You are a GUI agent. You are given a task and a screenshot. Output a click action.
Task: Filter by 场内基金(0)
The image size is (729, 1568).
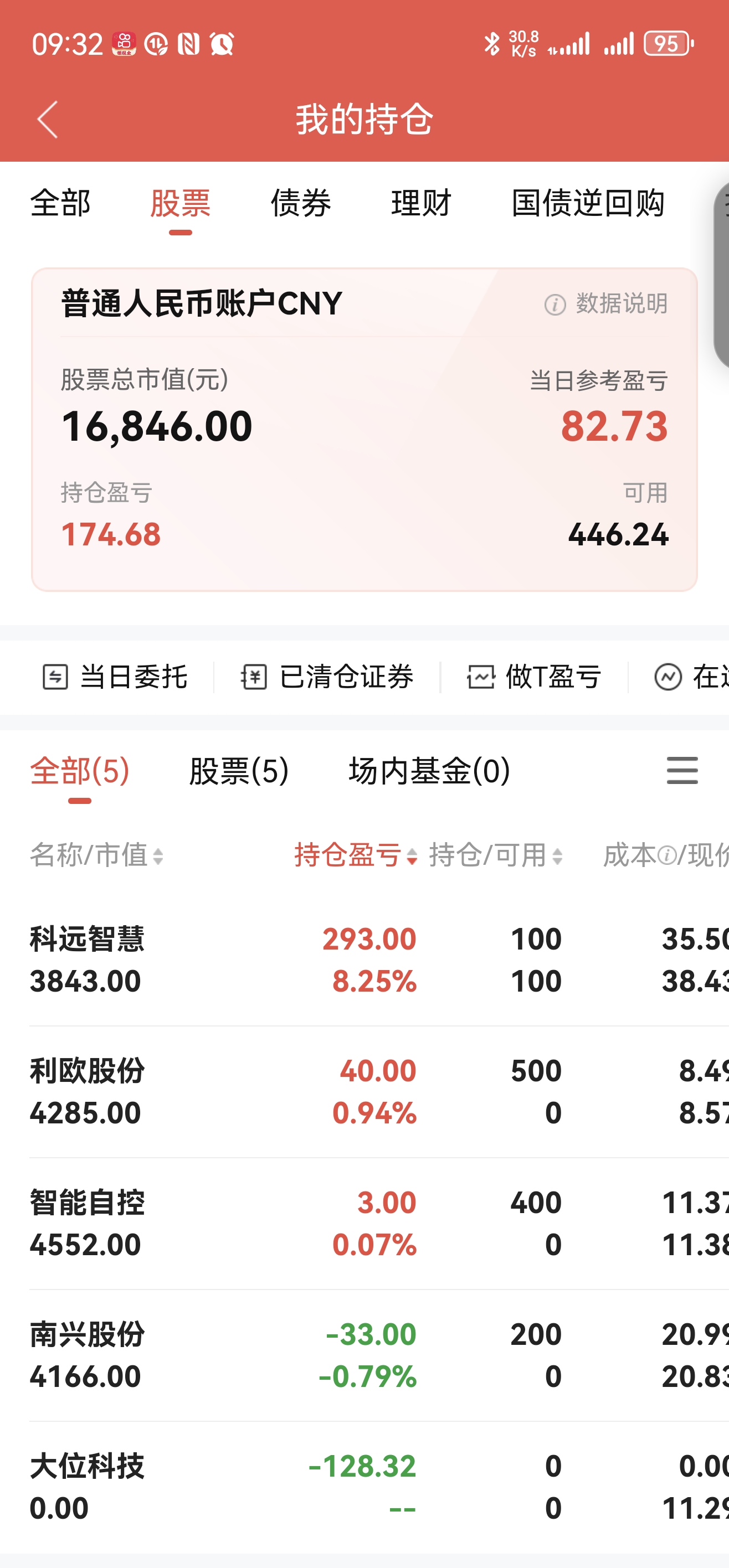pos(429,771)
